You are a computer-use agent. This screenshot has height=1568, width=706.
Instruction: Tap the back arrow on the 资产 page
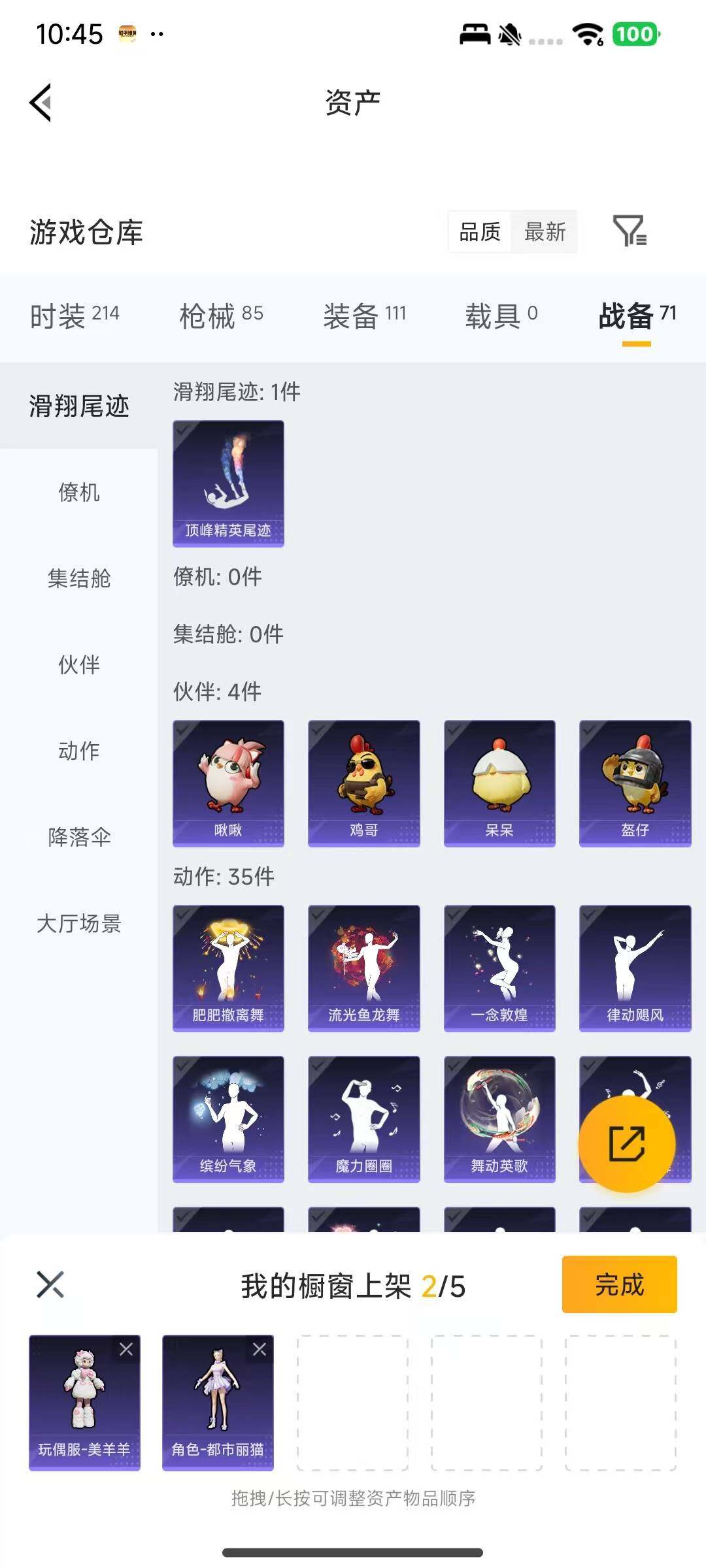(x=41, y=103)
